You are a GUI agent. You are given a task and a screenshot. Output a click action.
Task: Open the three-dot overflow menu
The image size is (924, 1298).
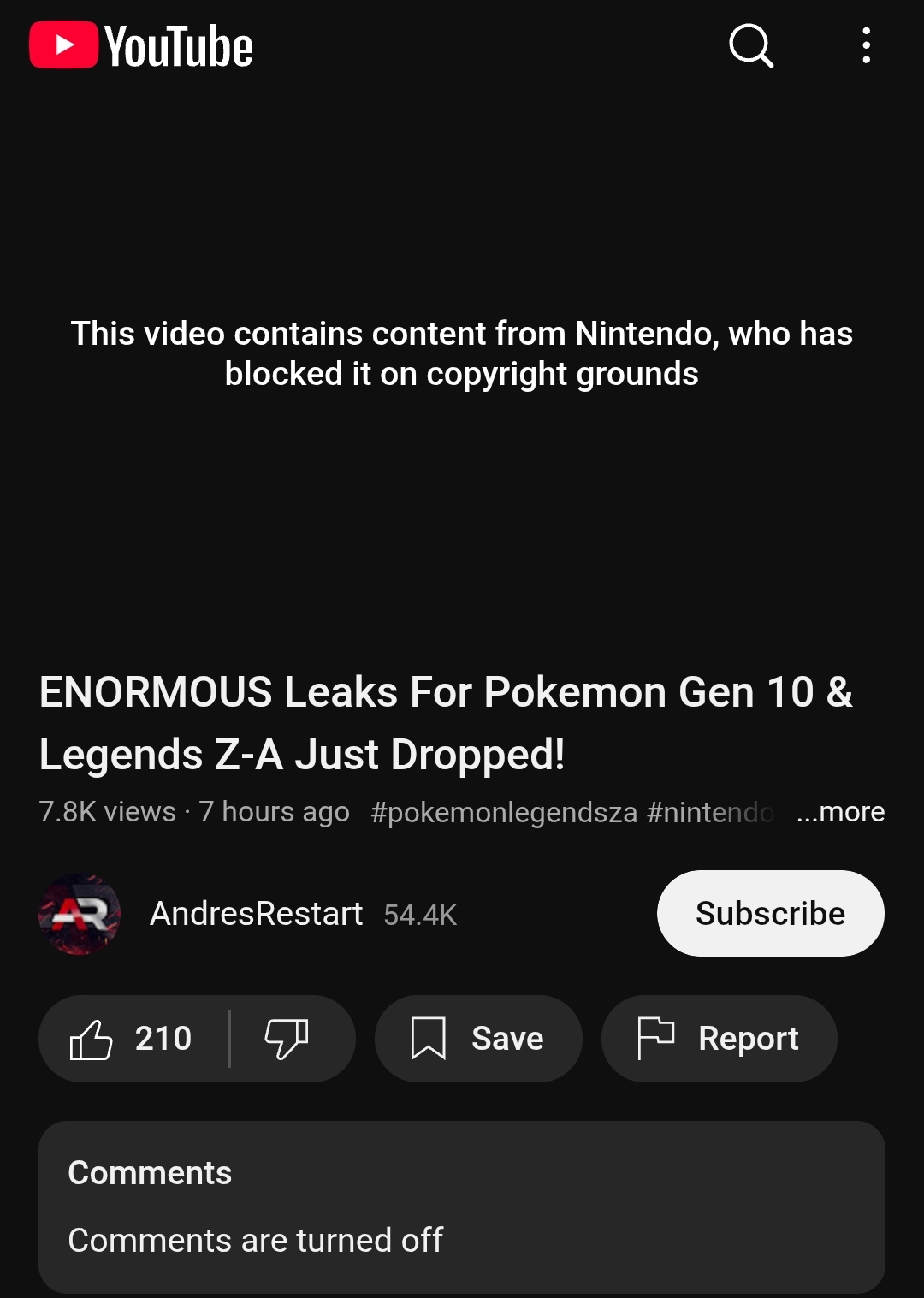tap(866, 45)
